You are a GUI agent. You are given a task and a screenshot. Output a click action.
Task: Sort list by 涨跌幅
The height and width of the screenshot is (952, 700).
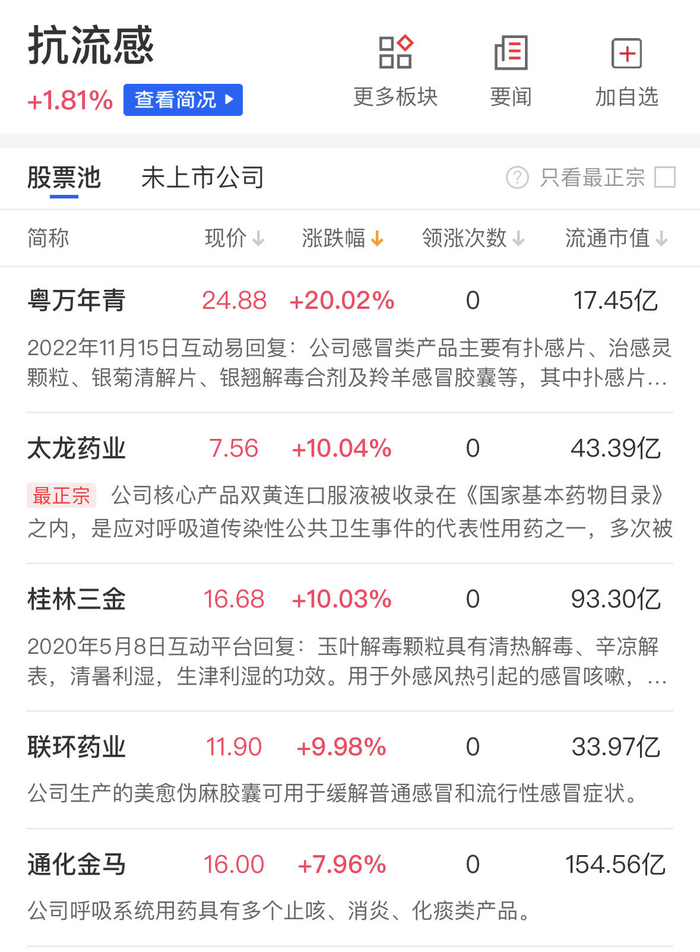pos(343,239)
